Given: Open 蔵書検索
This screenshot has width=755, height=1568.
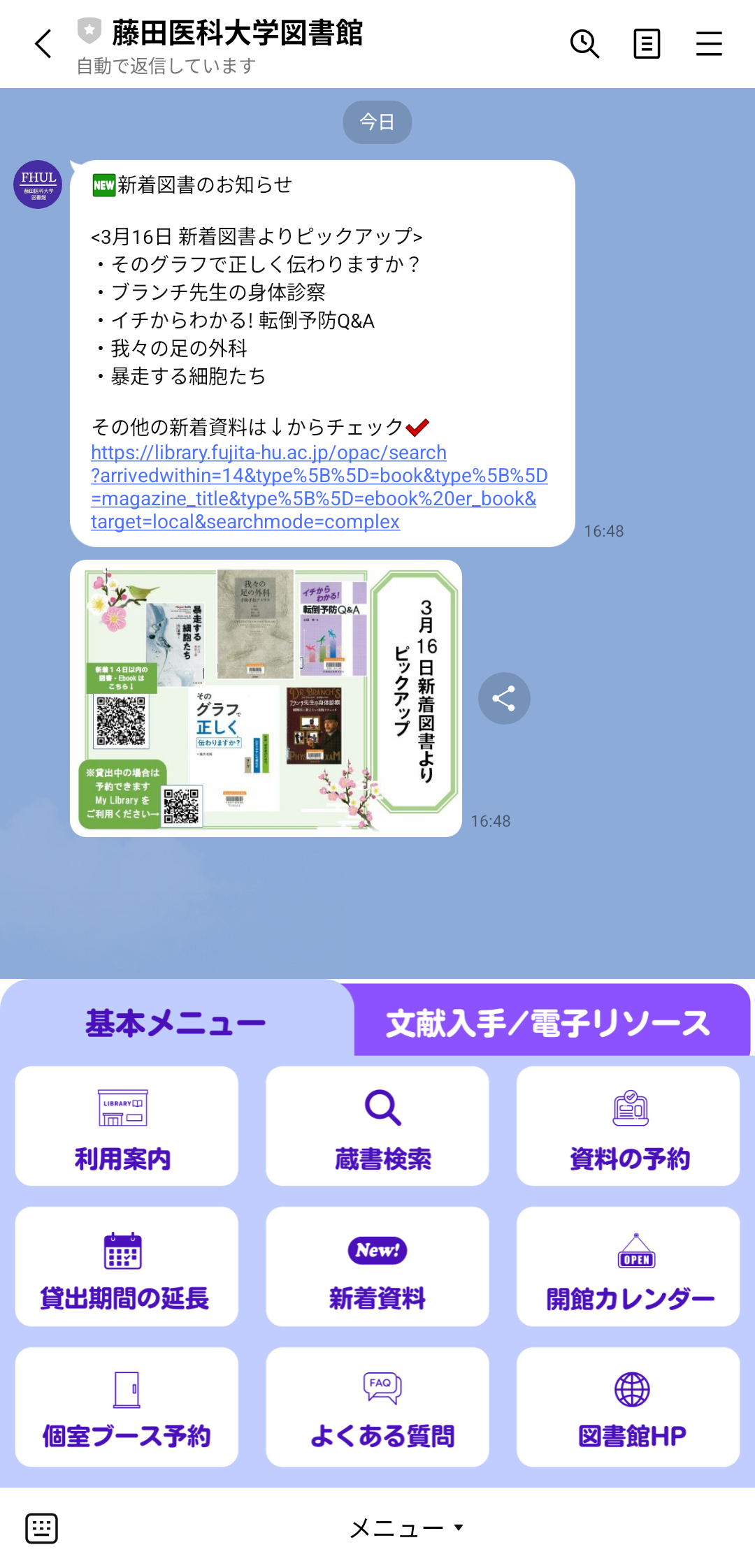Looking at the screenshot, I should tap(377, 1126).
